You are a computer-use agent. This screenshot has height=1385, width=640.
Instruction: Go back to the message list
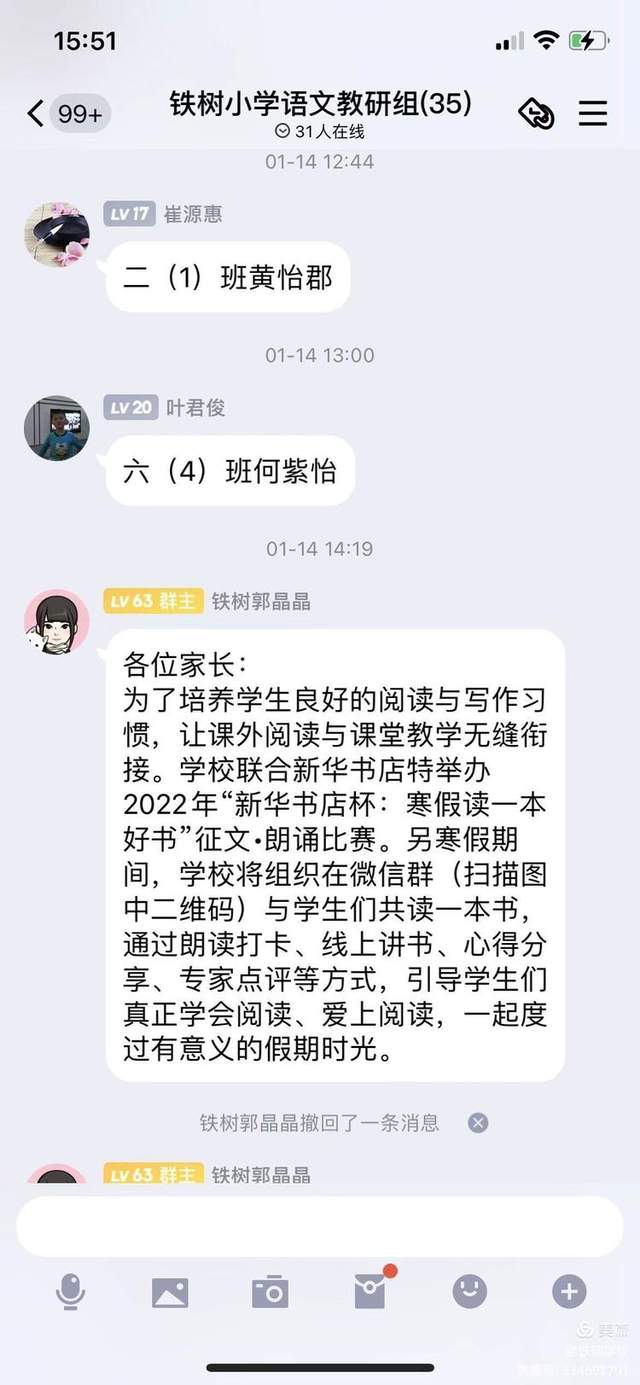click(36, 113)
